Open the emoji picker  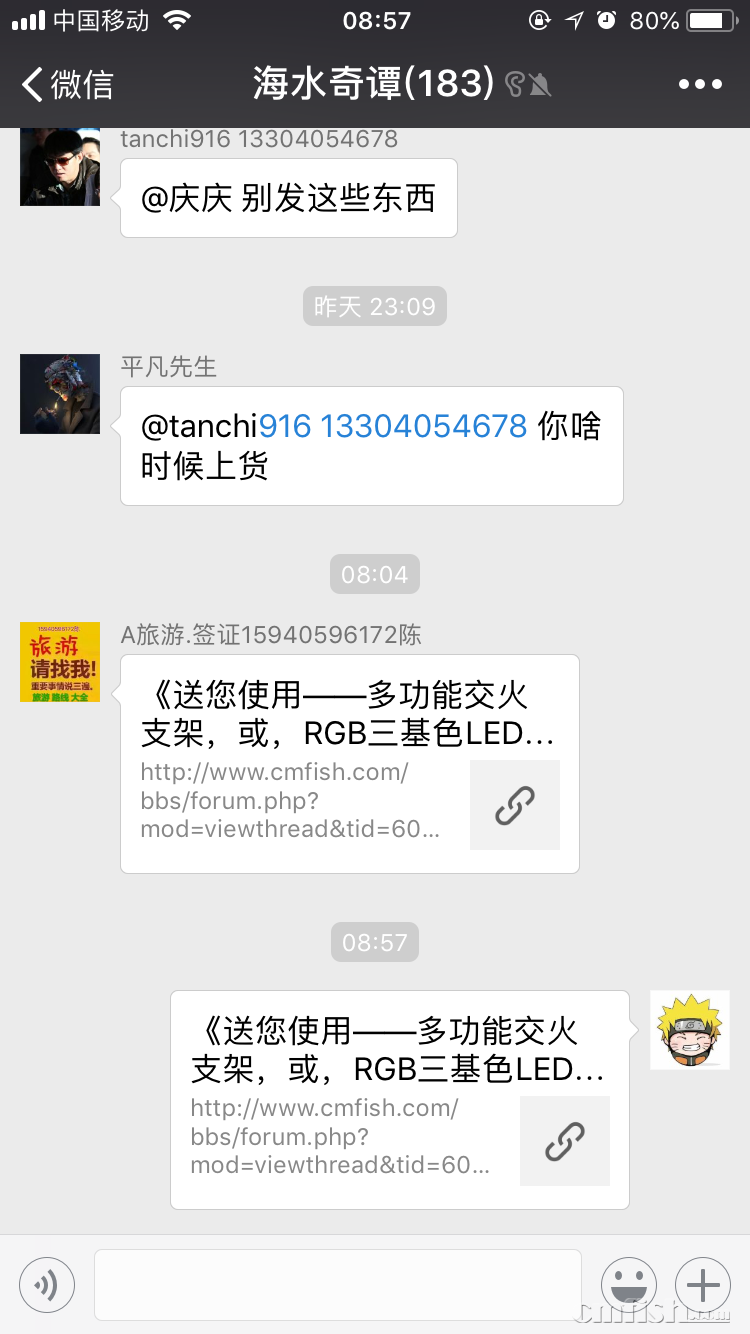point(629,1284)
